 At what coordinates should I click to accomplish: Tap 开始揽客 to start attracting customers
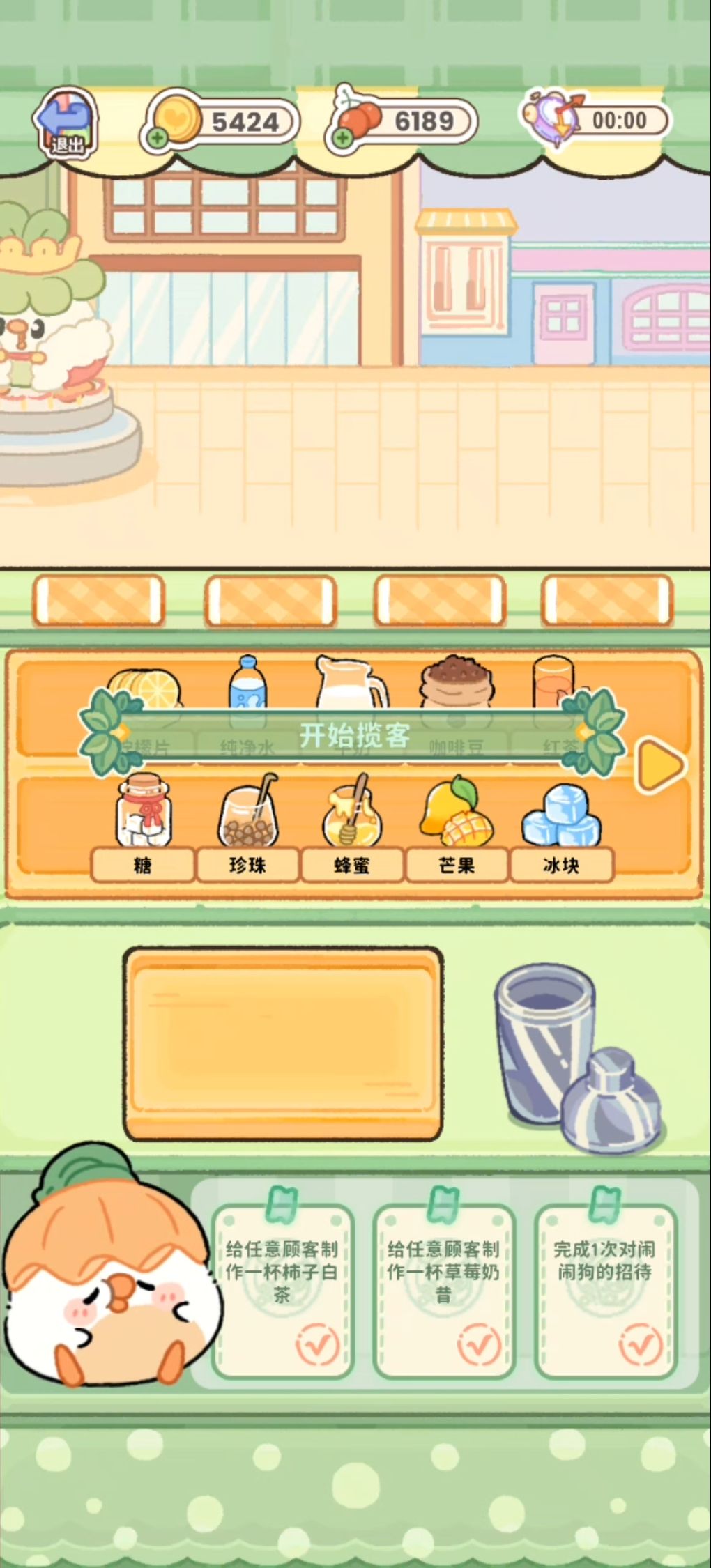(354, 735)
